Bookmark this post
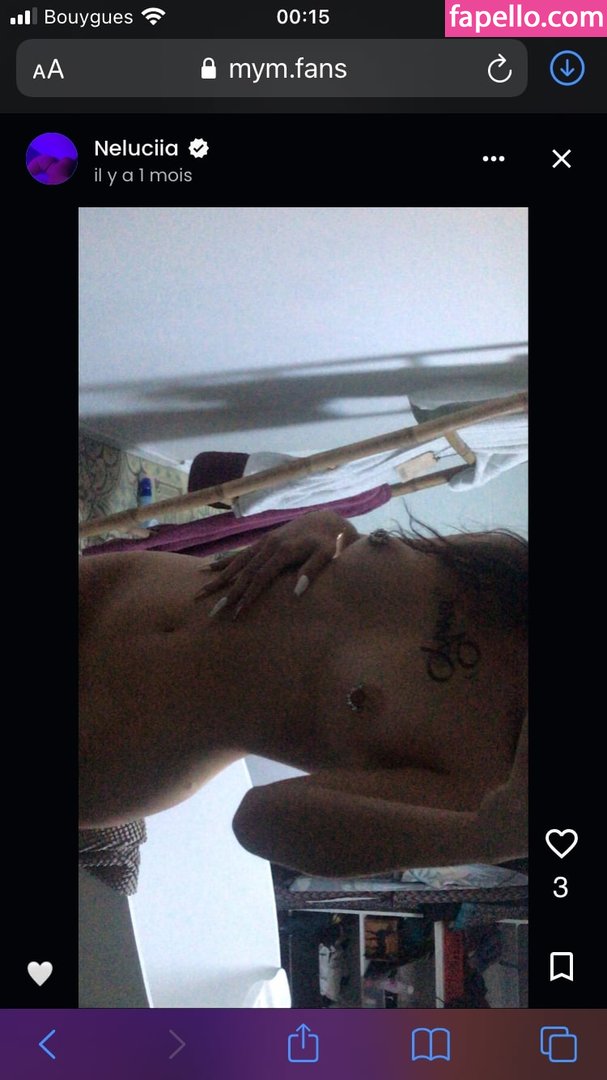 coord(561,966)
